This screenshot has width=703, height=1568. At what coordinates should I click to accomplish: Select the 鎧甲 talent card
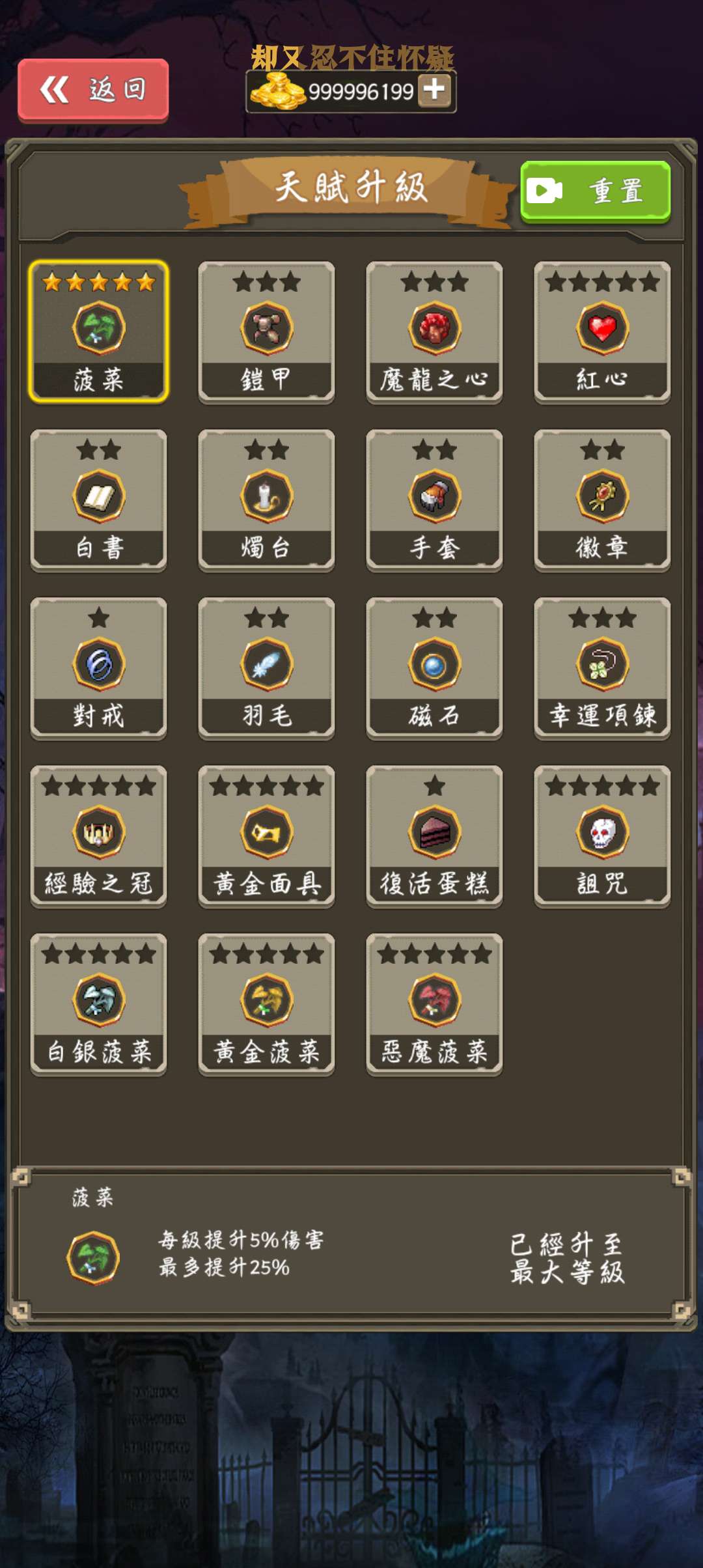tap(266, 332)
